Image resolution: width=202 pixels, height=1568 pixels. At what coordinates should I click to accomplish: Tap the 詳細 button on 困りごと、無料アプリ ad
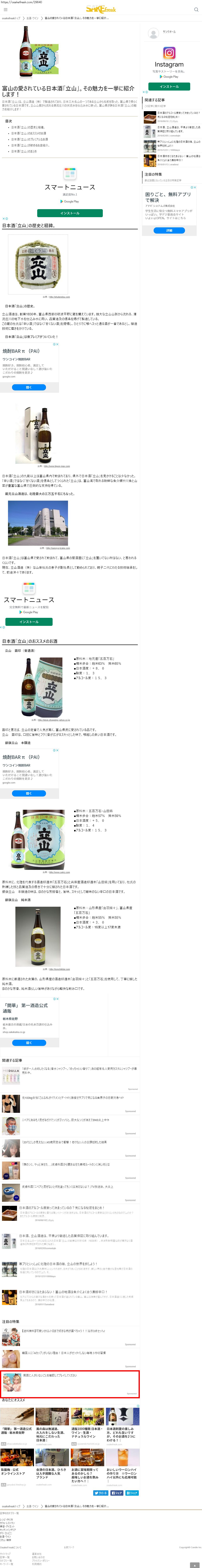click(169, 230)
